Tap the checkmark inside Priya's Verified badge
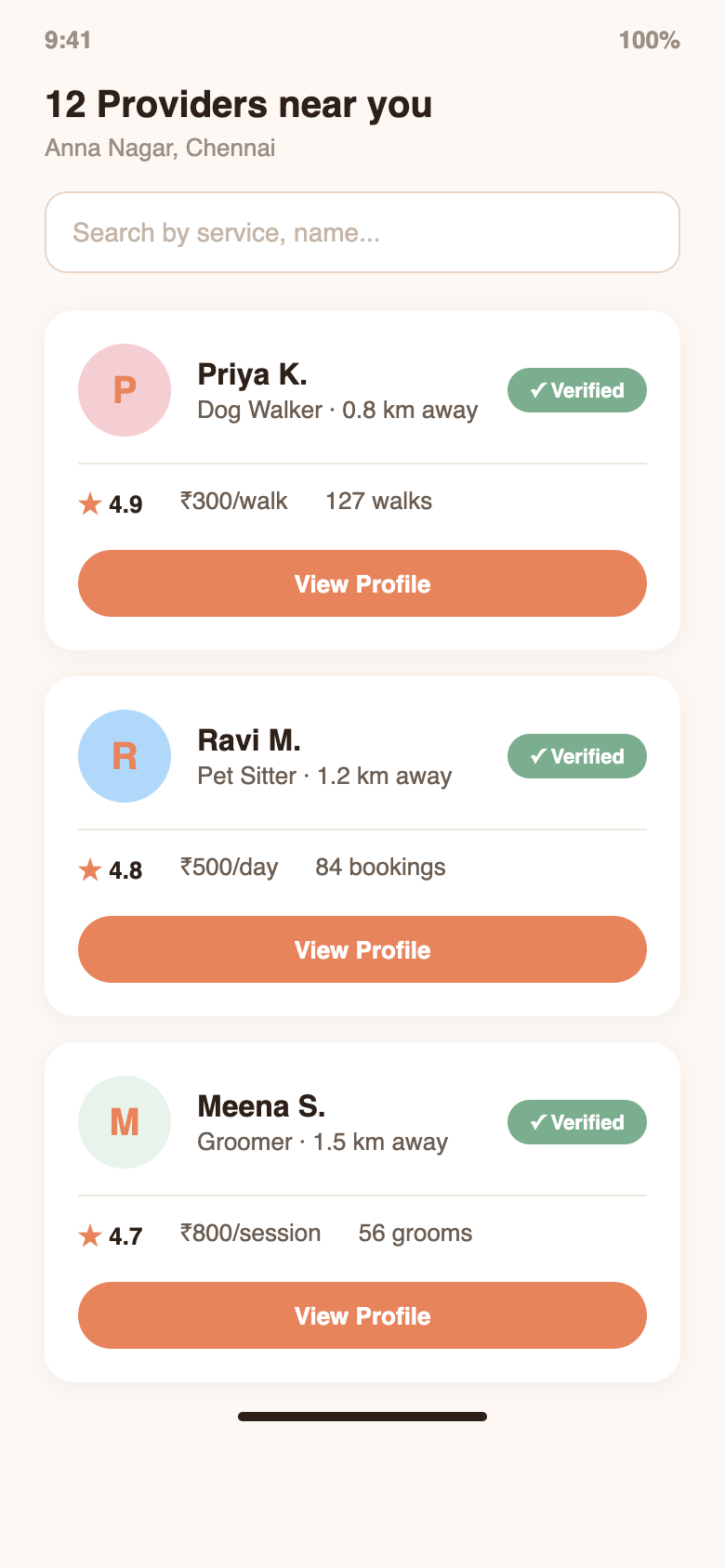 pyautogui.click(x=536, y=390)
